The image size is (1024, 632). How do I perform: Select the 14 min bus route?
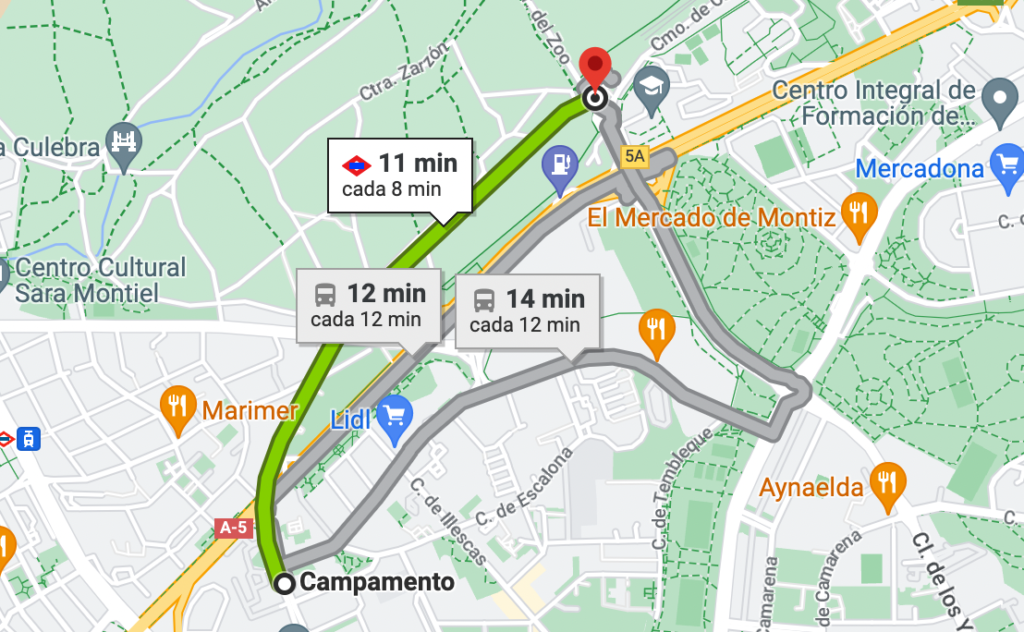(527, 309)
